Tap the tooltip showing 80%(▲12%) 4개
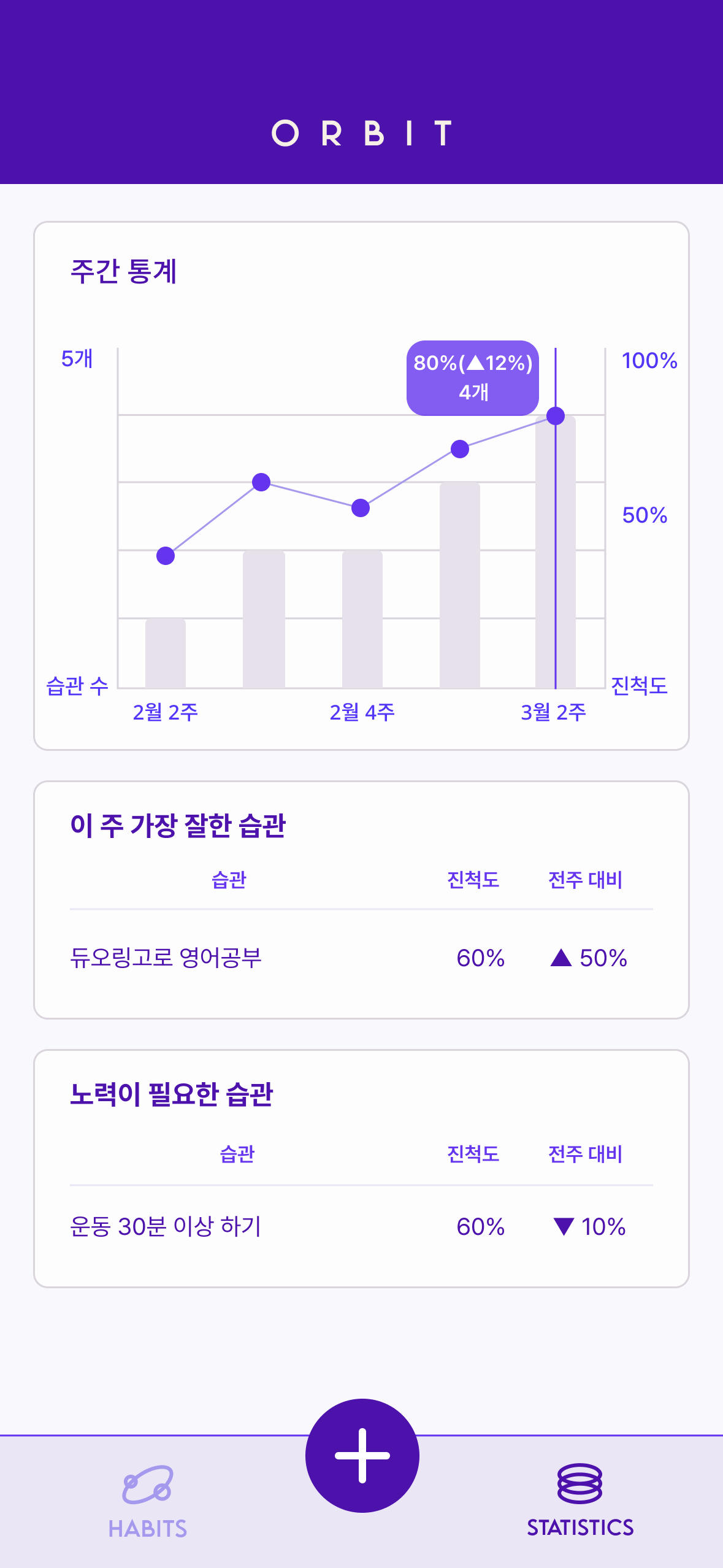 [473, 377]
